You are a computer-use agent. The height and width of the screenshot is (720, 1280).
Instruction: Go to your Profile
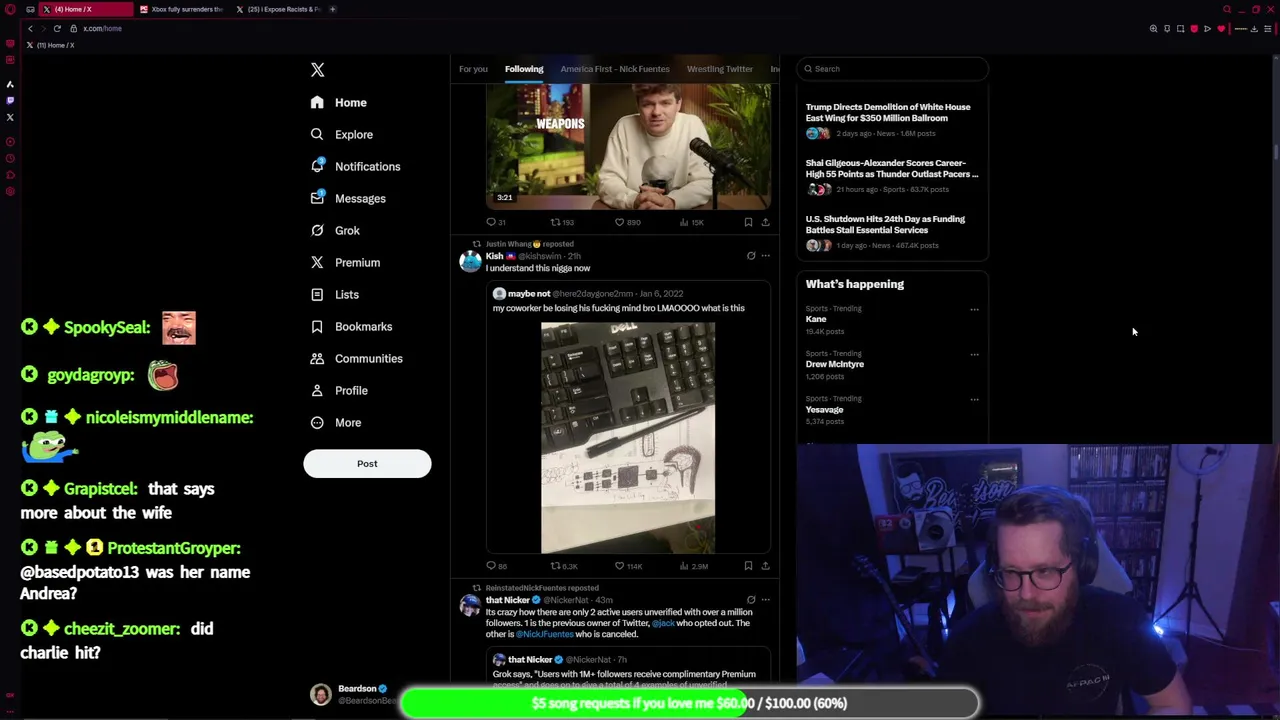click(350, 390)
